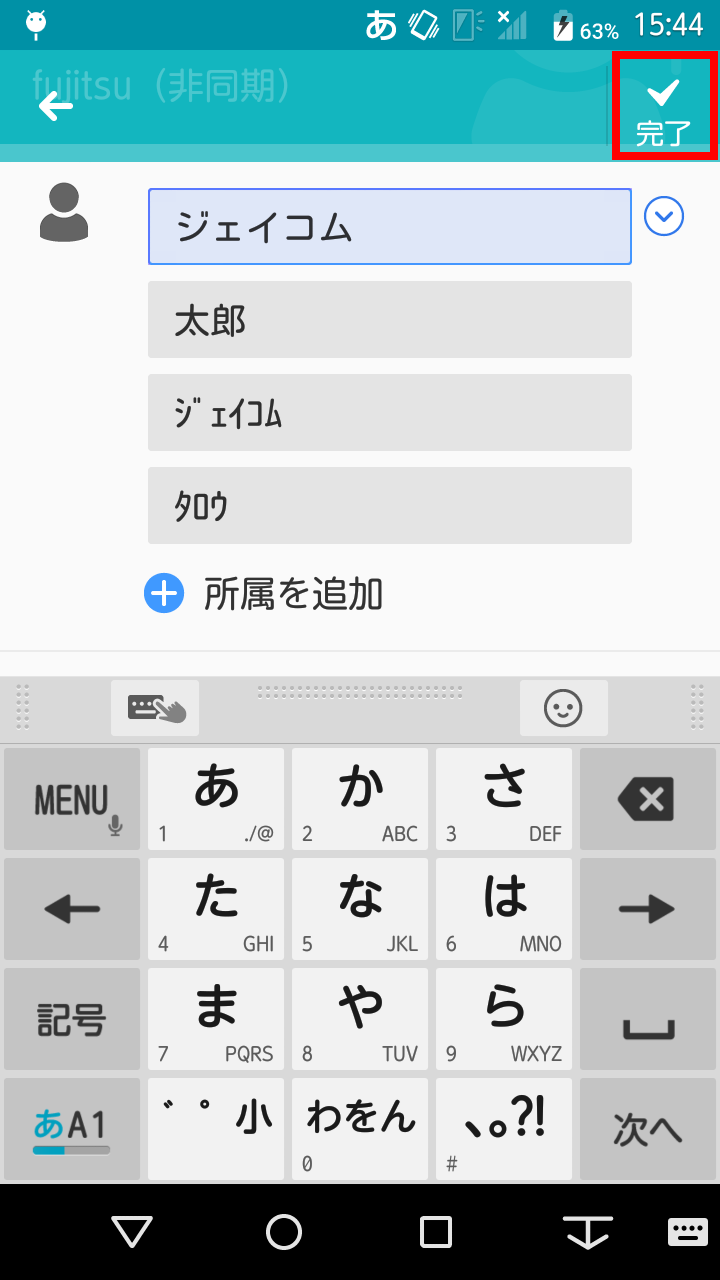
Task: Tap the contact photo placeholder
Action: click(64, 212)
